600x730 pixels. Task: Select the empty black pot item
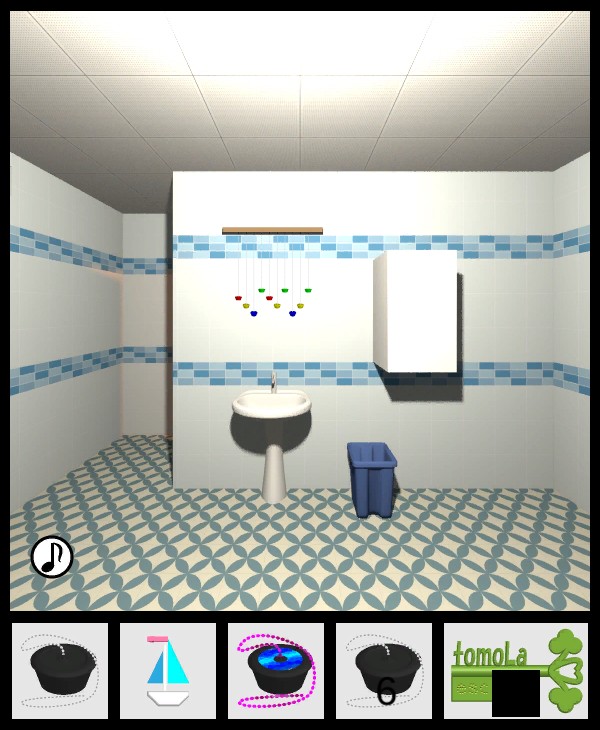[60, 671]
